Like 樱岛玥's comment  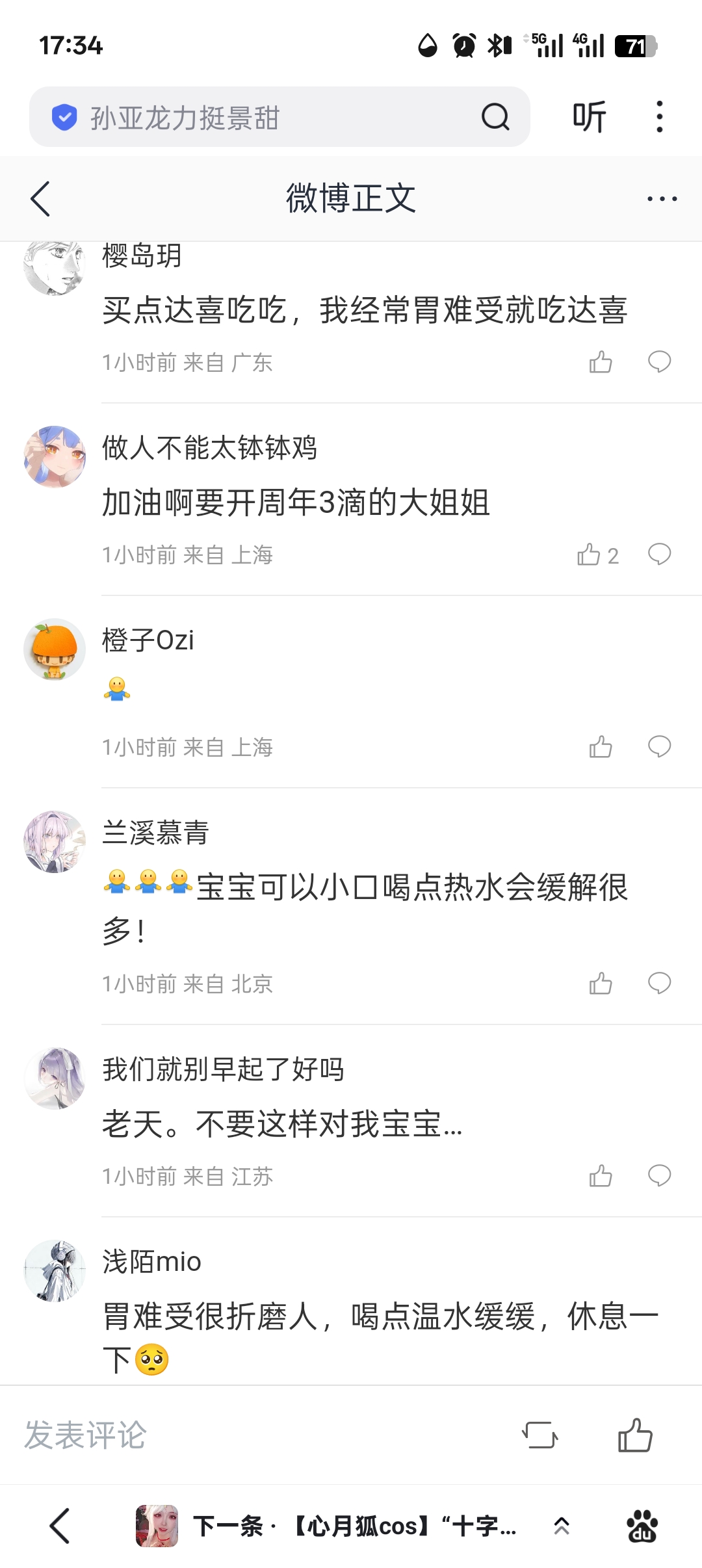point(601,361)
